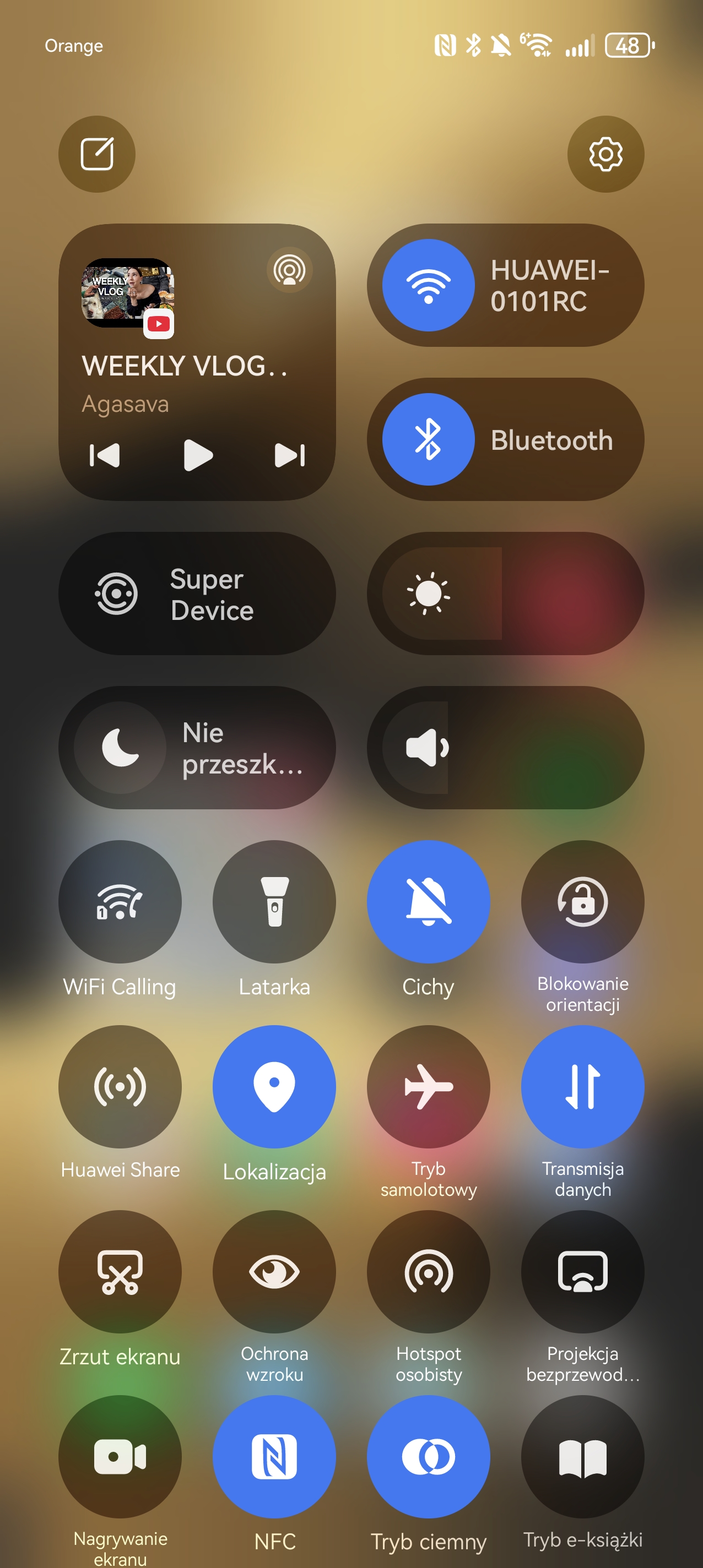Skip to next track in media card
This screenshot has width=703, height=1568.
[x=289, y=455]
